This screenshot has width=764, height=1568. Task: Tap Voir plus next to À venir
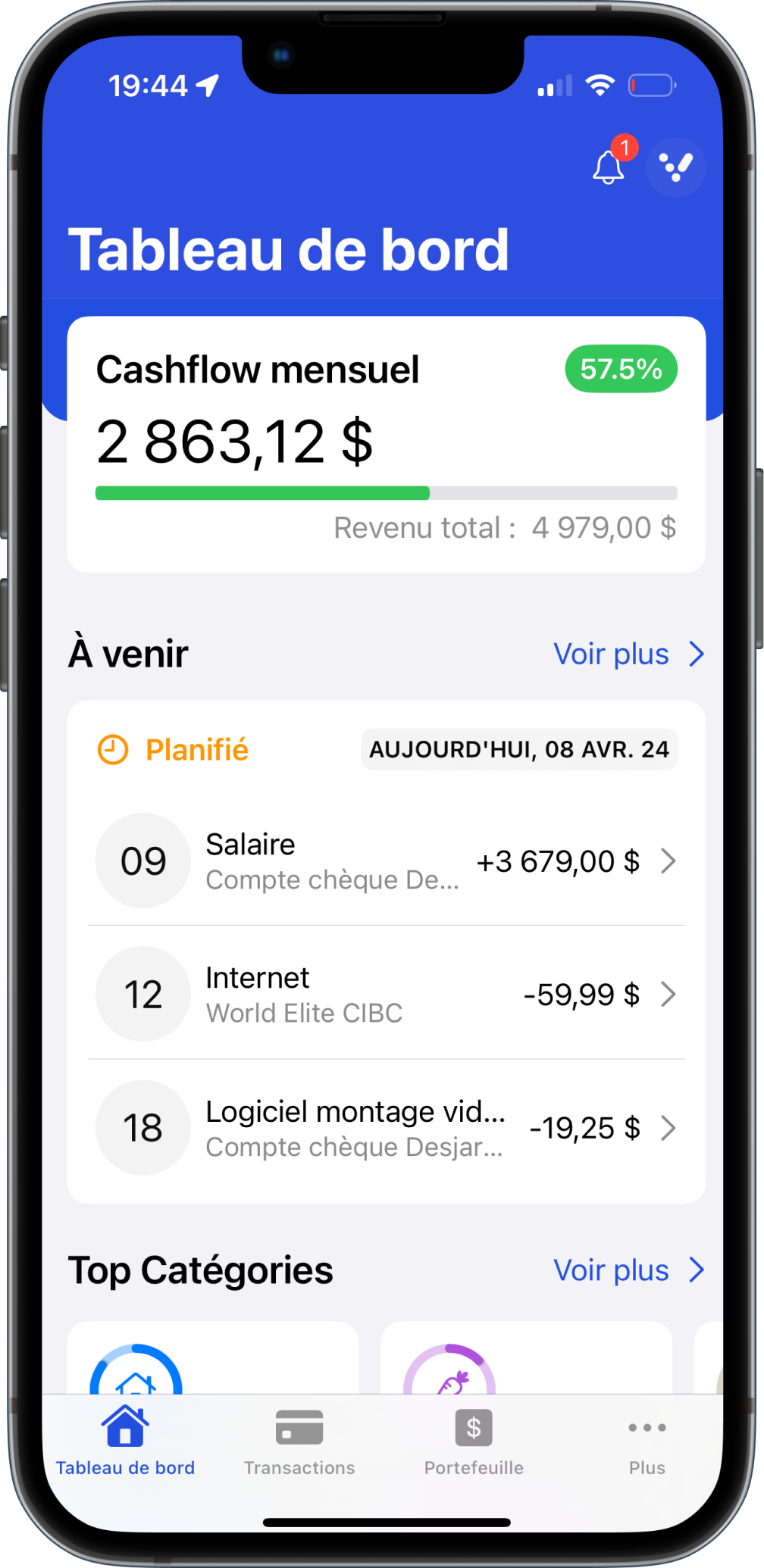coord(611,653)
